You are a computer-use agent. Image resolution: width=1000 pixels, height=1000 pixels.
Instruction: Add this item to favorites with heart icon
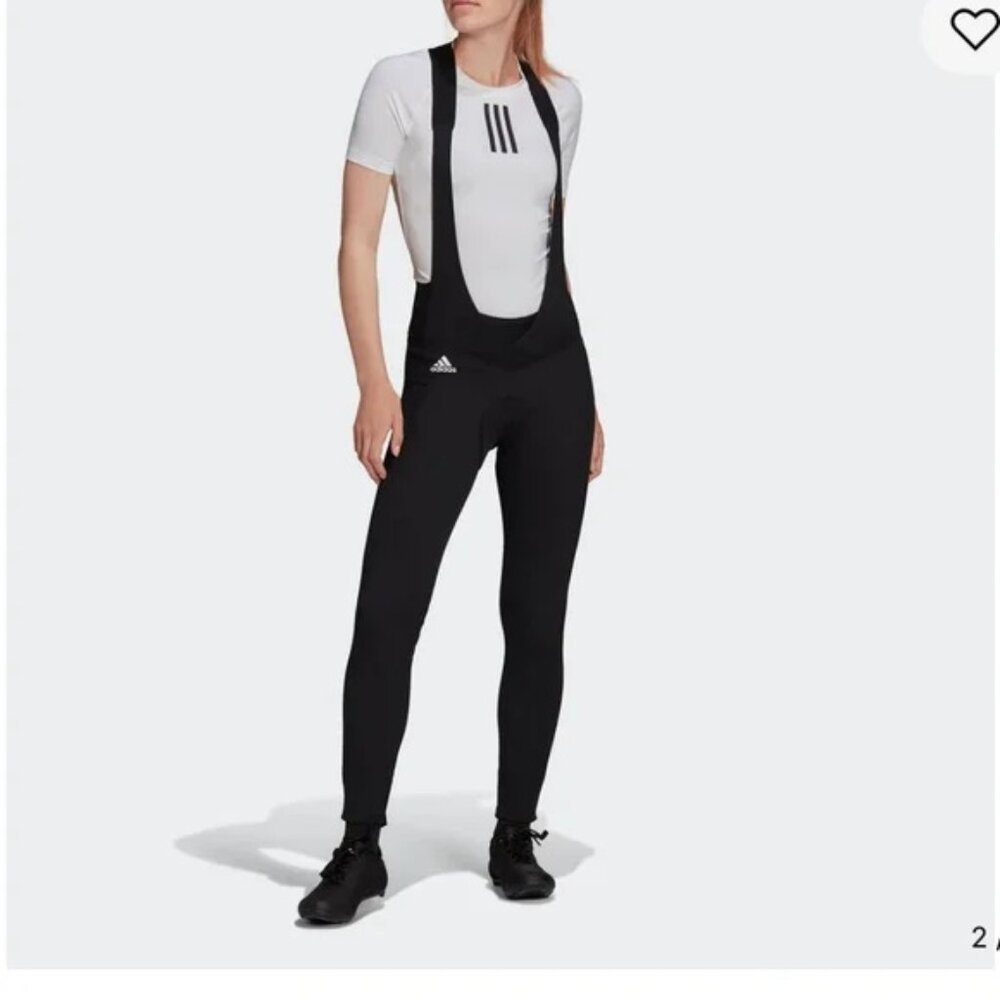pos(972,30)
